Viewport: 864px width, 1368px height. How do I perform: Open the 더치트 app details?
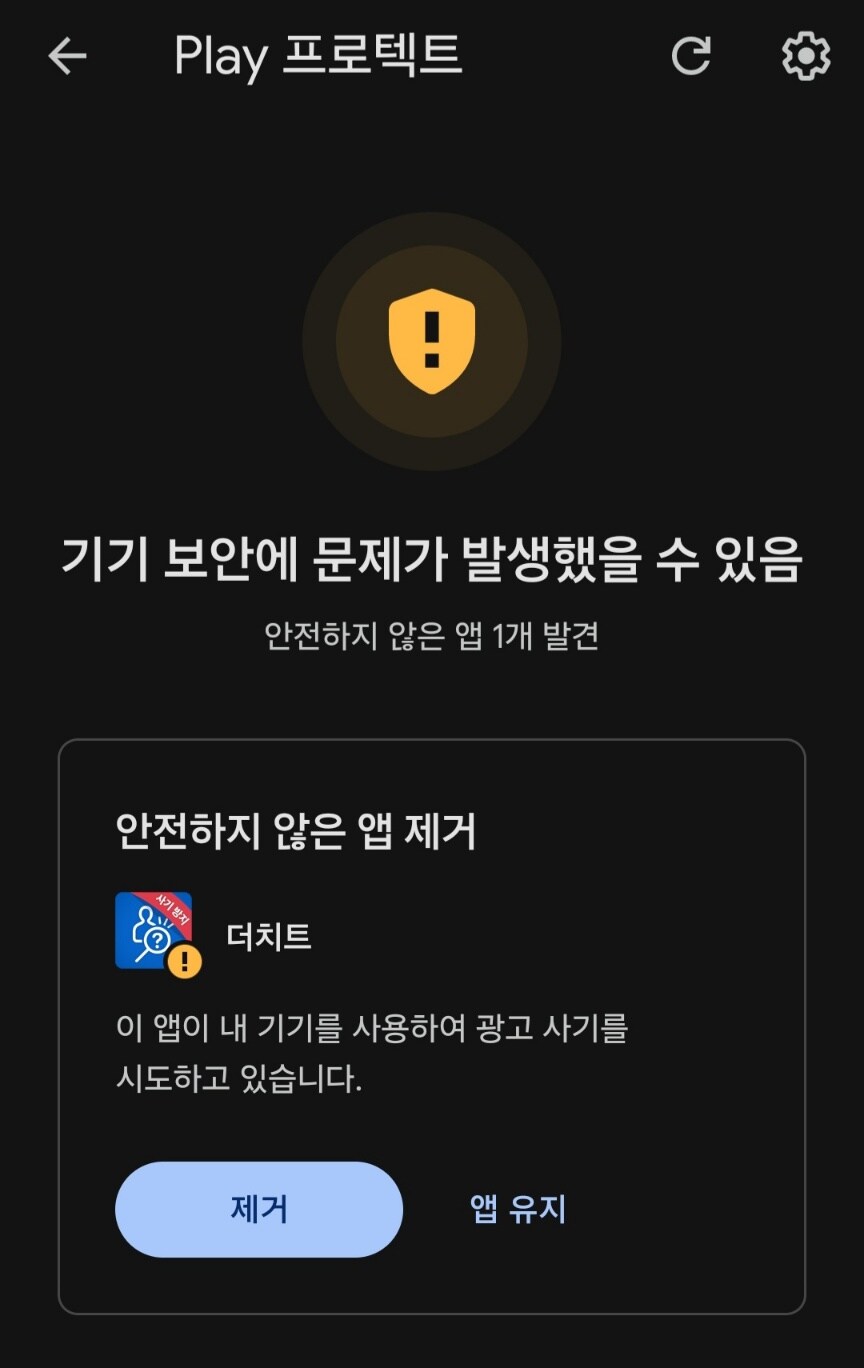tap(268, 937)
